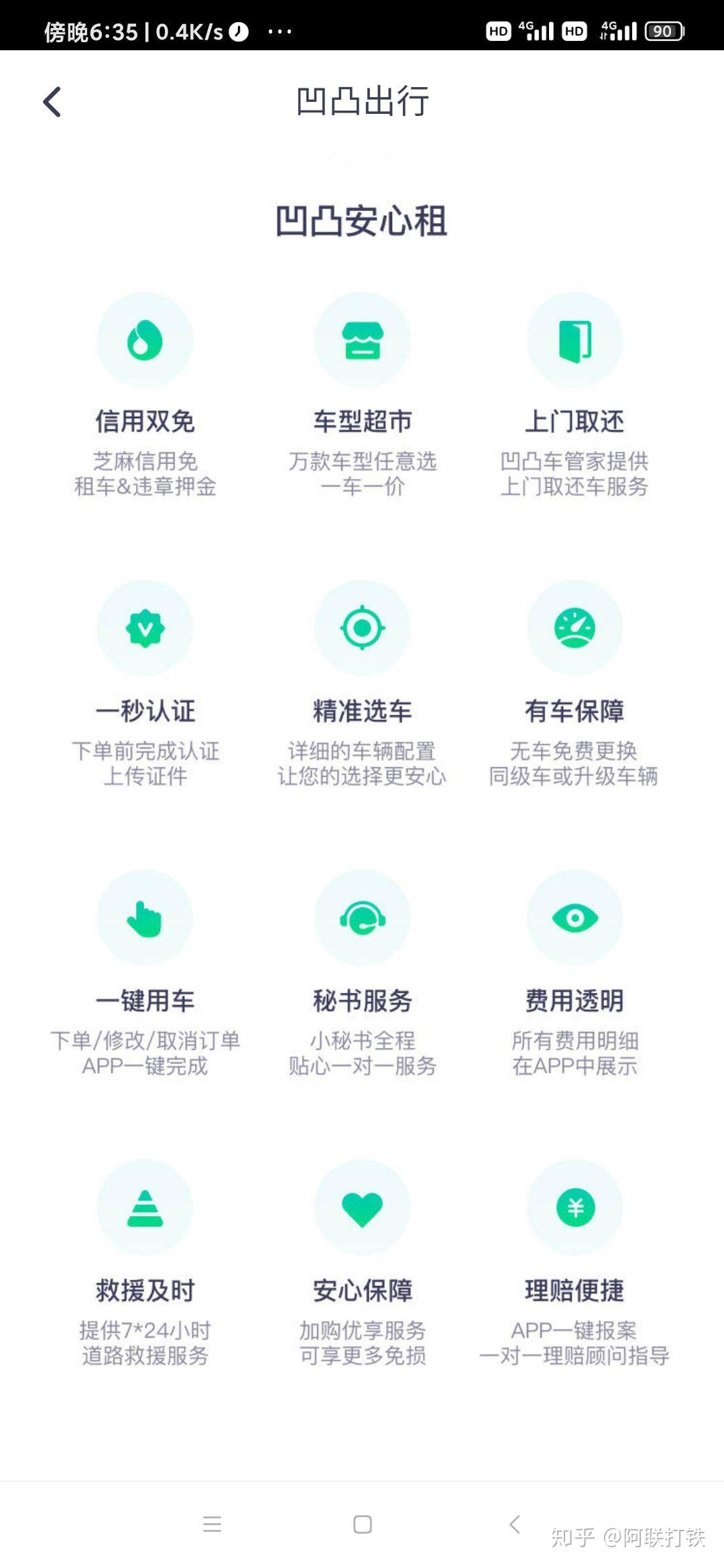Open the system recent apps menu

[x=212, y=1524]
